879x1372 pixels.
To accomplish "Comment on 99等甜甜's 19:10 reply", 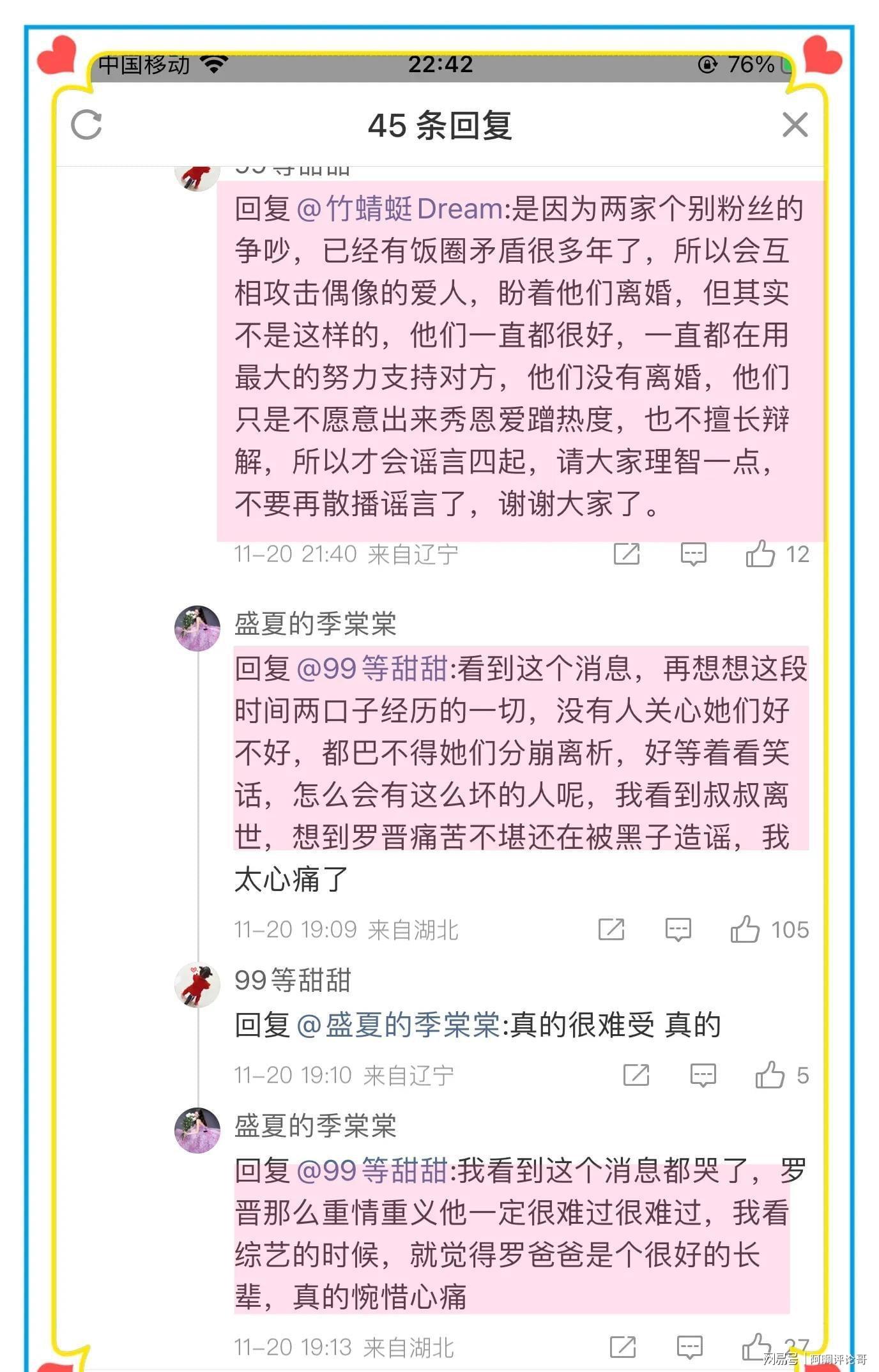I will pyautogui.click(x=703, y=1075).
